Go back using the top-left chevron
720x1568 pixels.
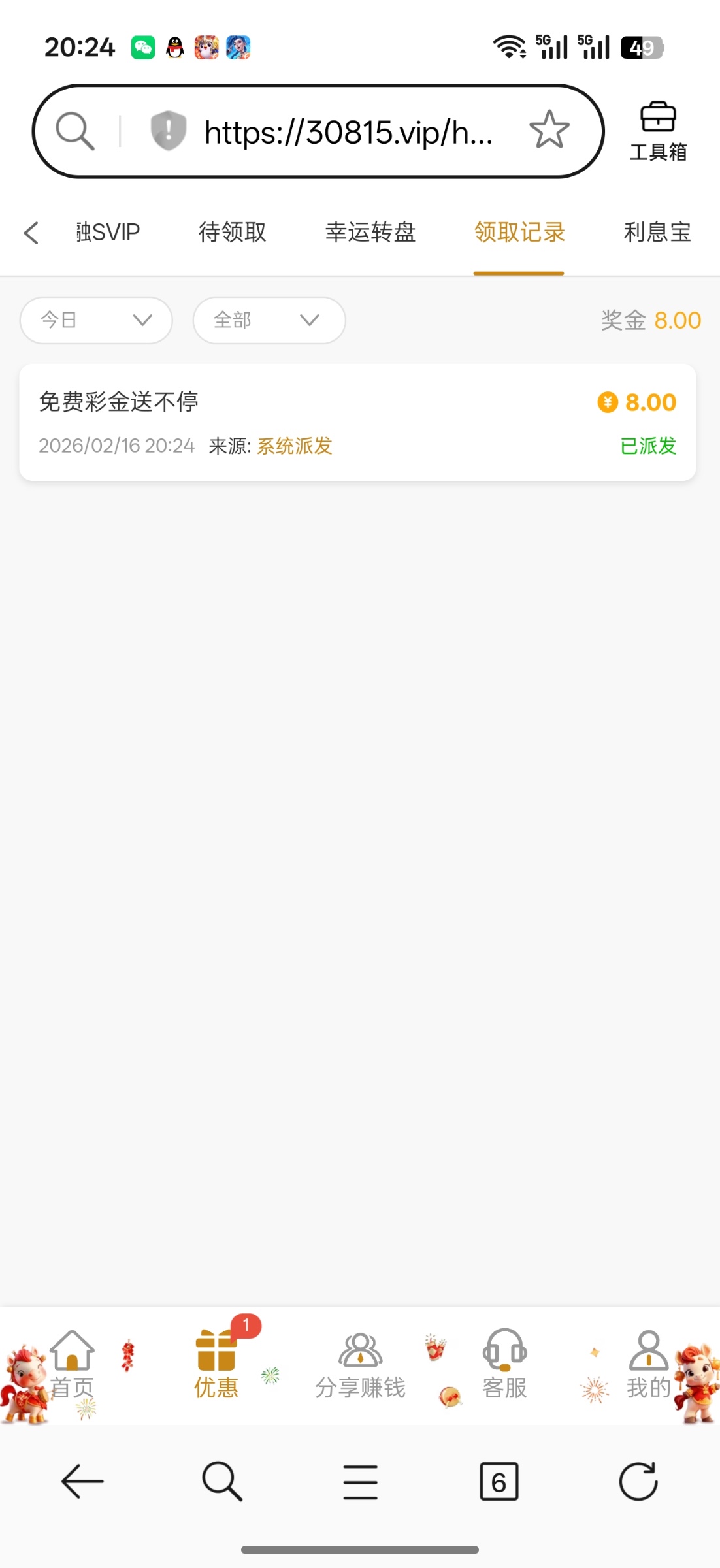tap(31, 233)
